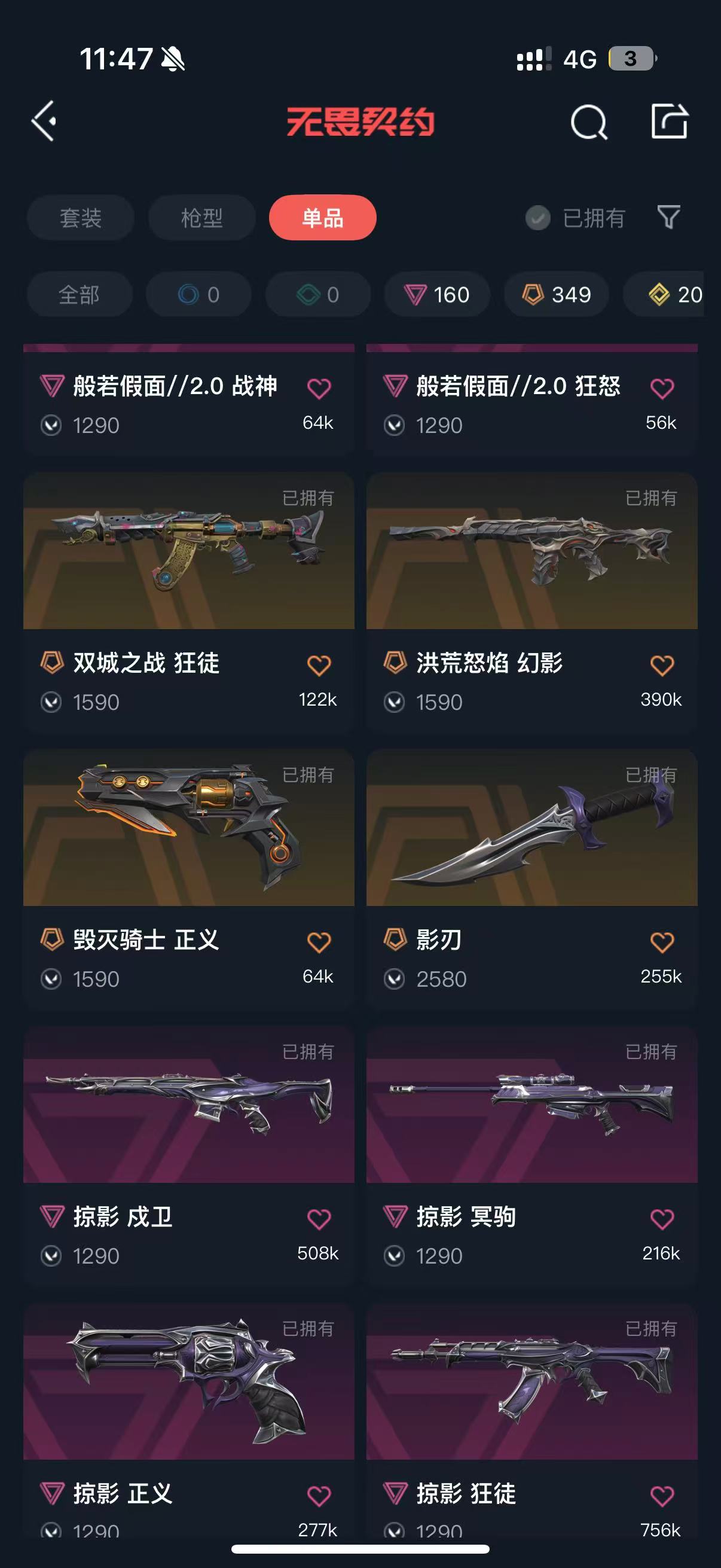Favorite 般若假面//2.0 战神 with the heart
The height and width of the screenshot is (1568, 721).
pyautogui.click(x=319, y=388)
